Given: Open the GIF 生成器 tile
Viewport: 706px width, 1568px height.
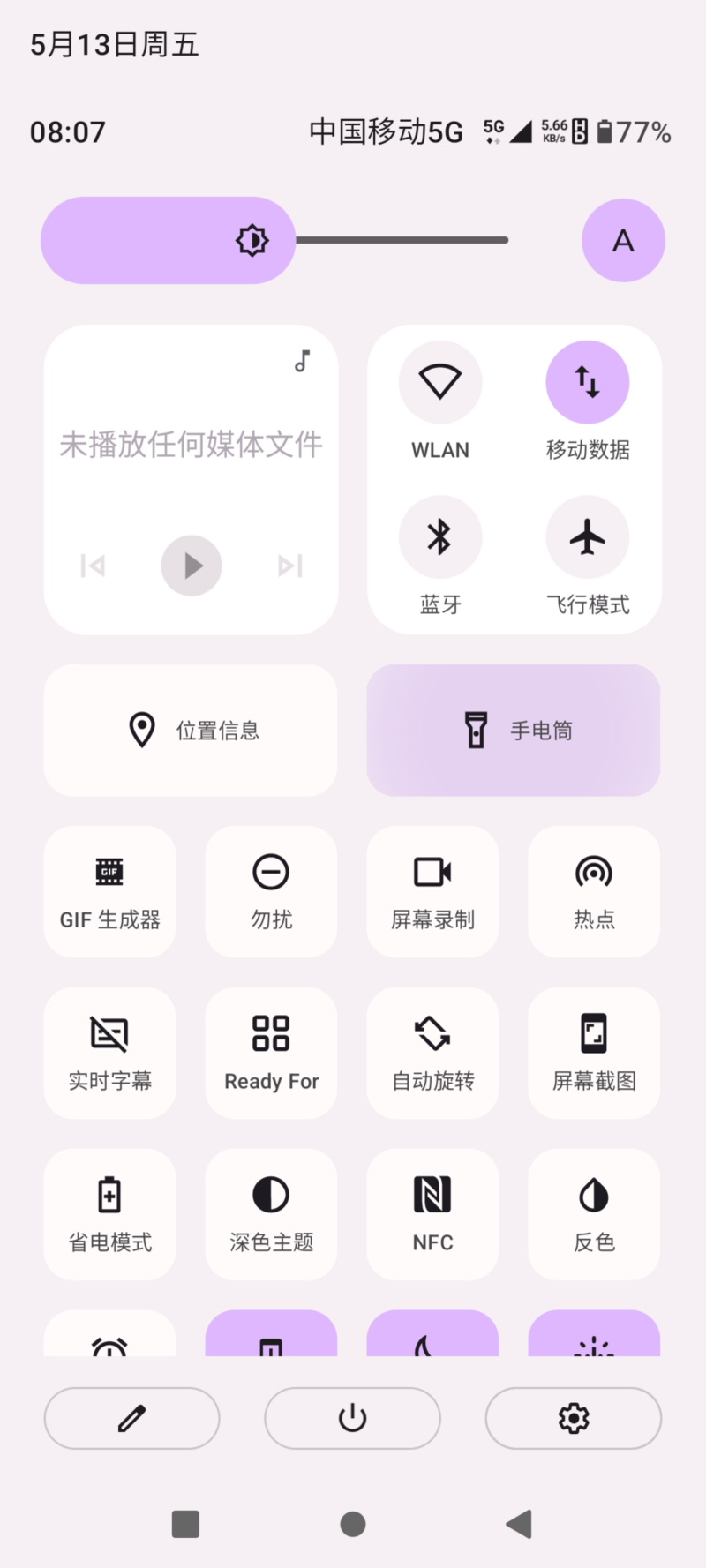Looking at the screenshot, I should coord(109,891).
